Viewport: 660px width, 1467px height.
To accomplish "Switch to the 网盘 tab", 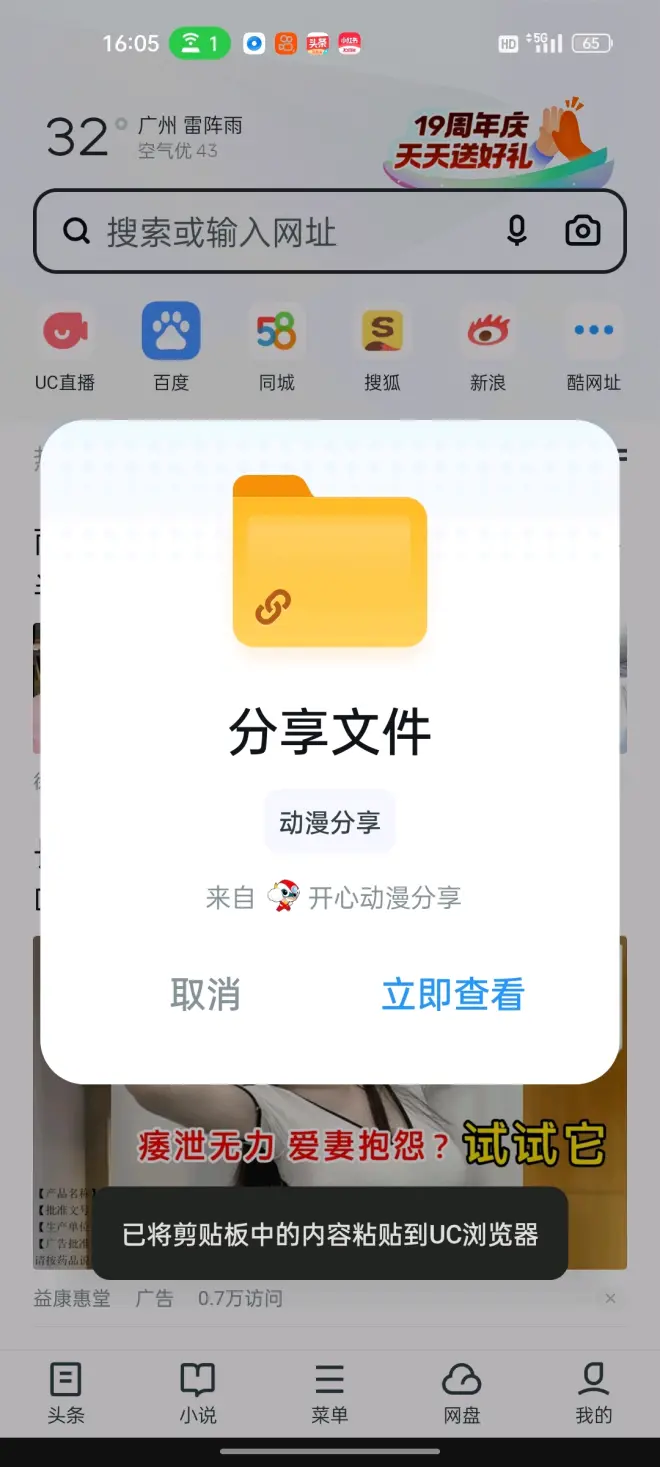I will [x=462, y=1391].
